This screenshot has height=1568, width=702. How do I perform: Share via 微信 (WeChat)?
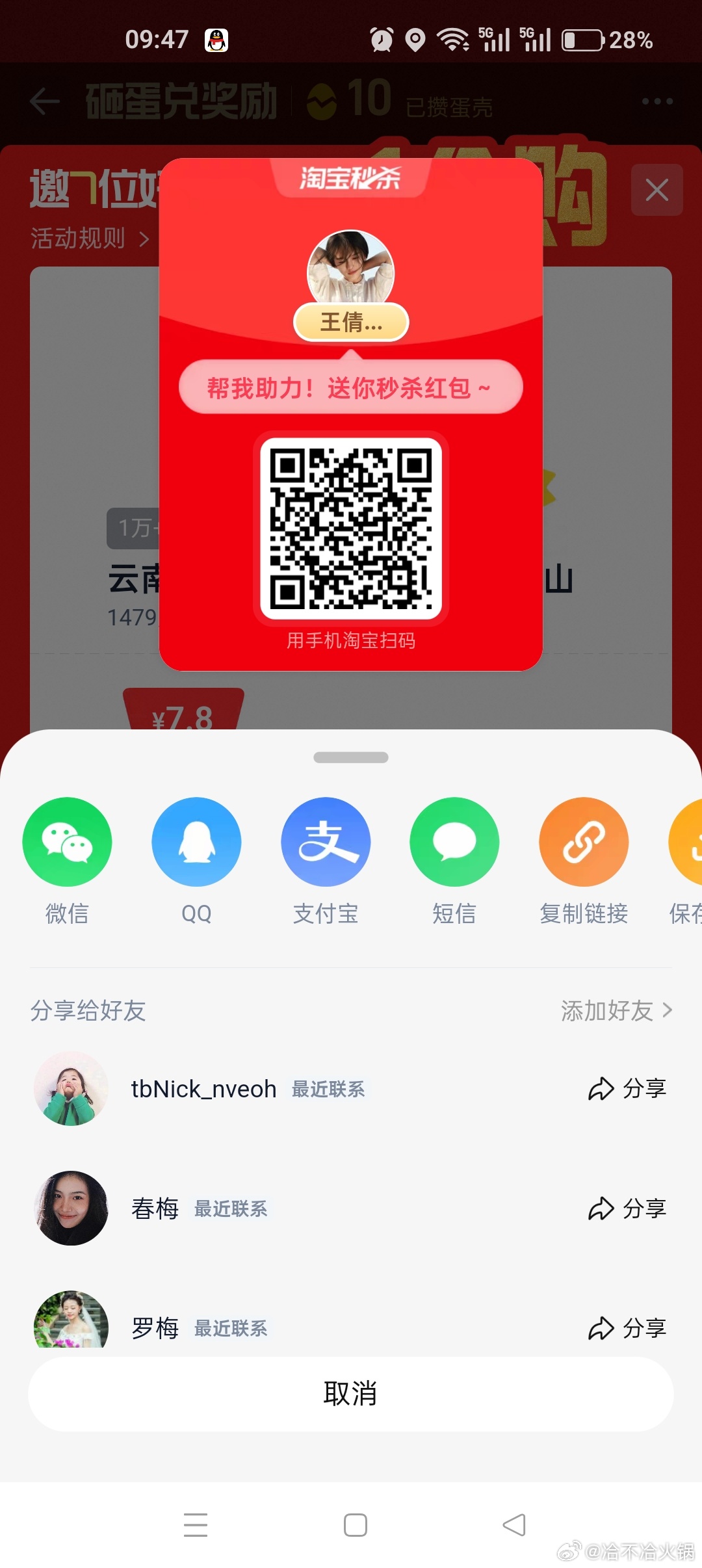(67, 843)
